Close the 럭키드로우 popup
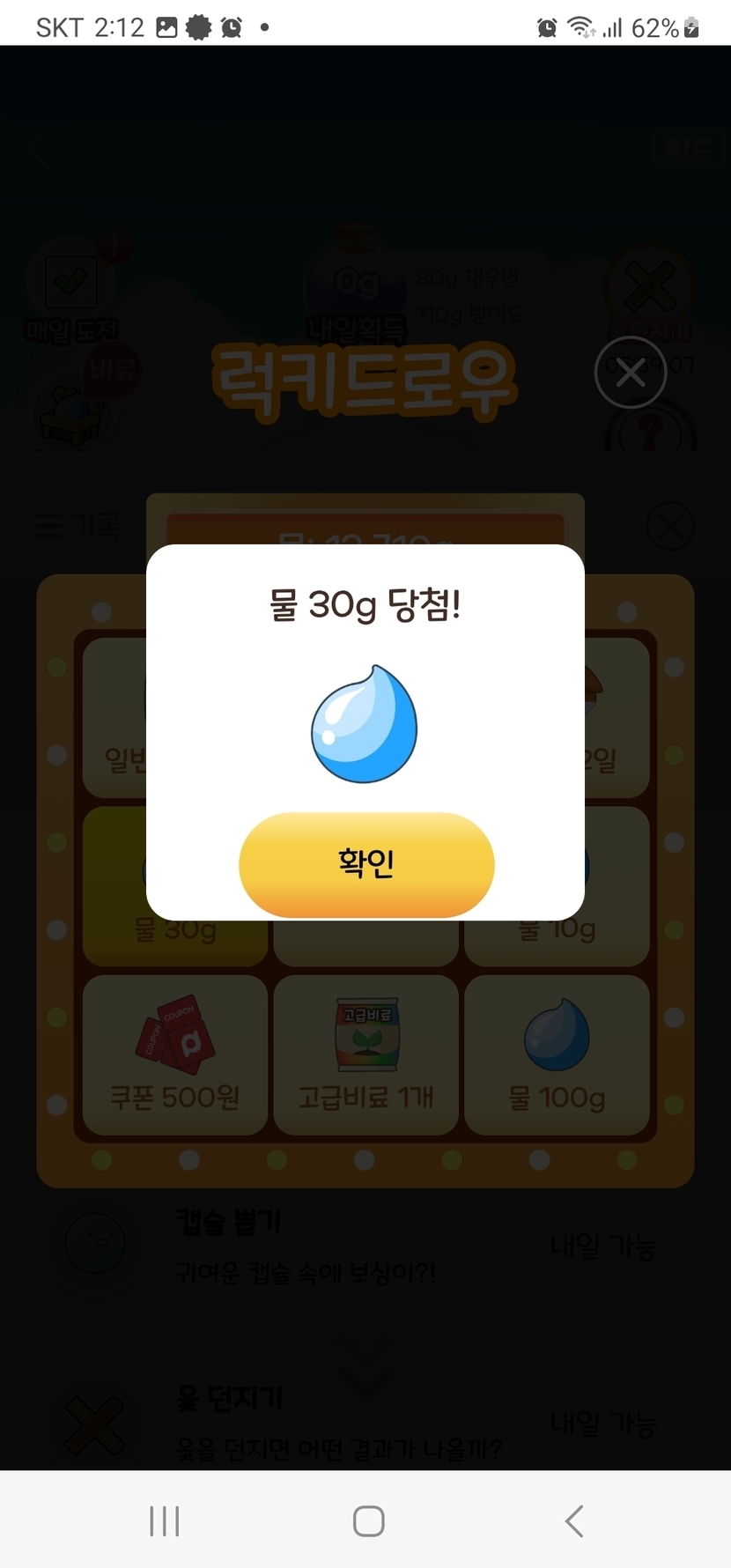This screenshot has width=731, height=1568. coord(630,373)
